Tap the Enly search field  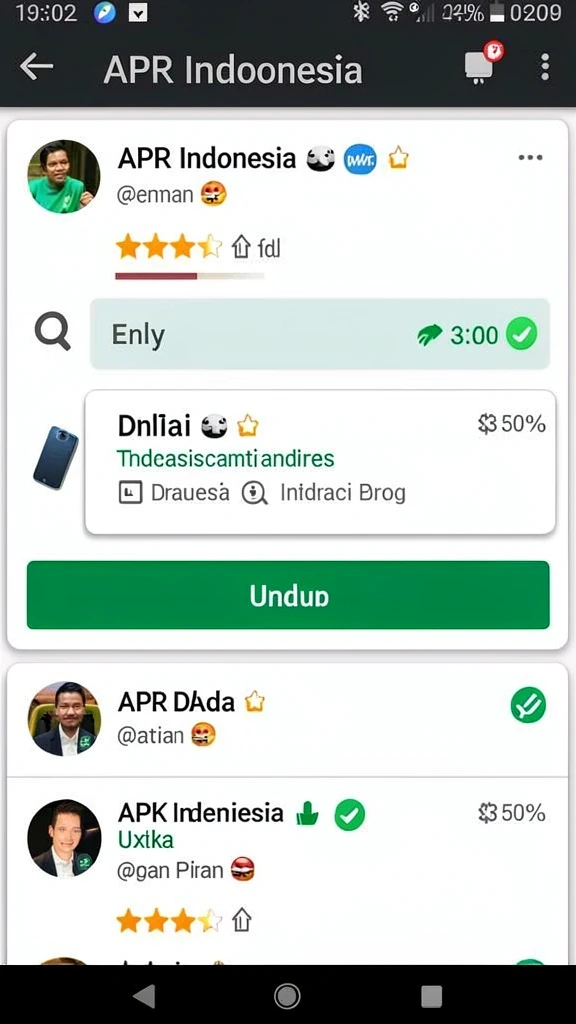320,334
